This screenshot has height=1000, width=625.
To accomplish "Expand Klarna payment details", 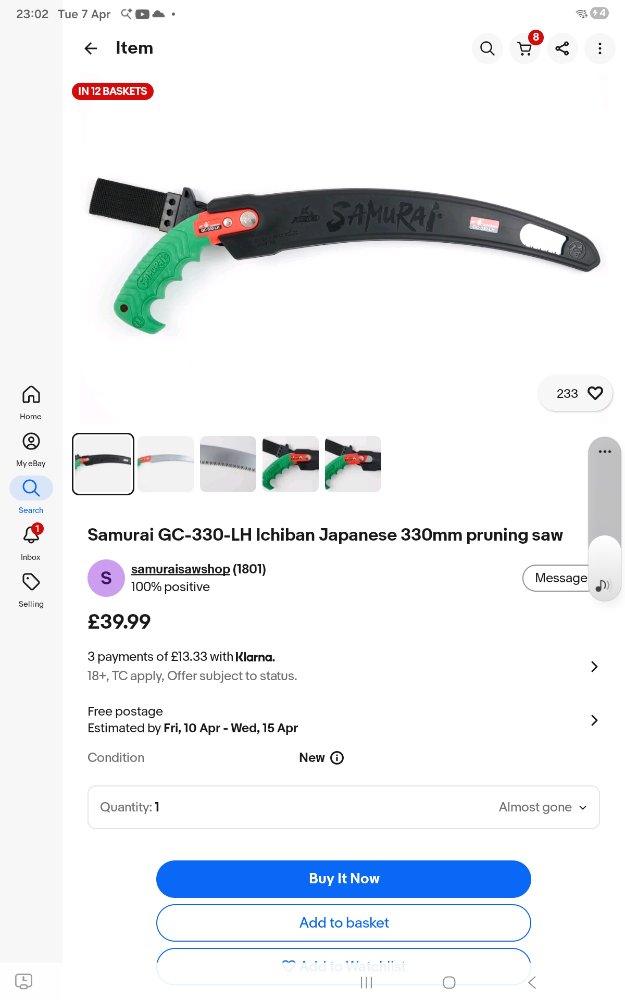I will pos(594,666).
